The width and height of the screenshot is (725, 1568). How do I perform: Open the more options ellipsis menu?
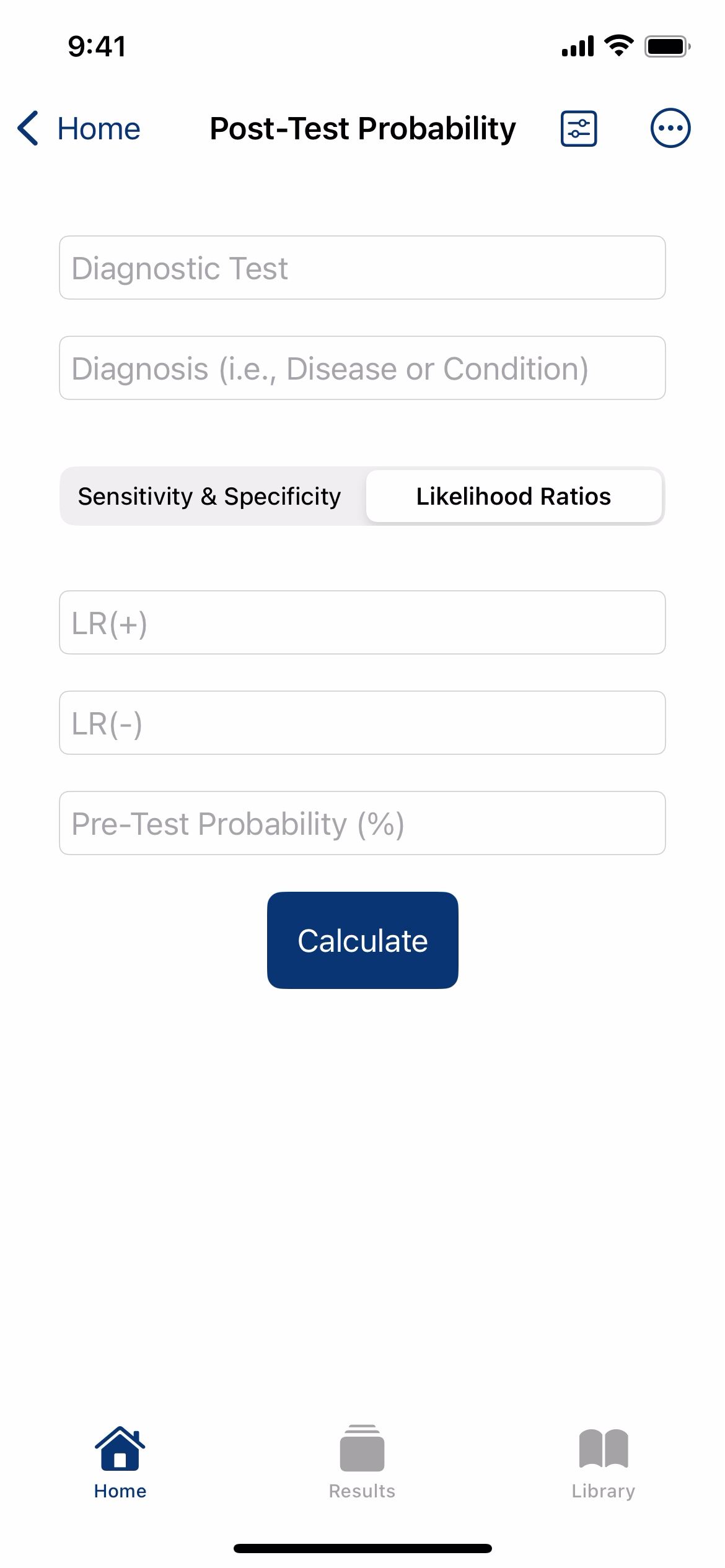tap(670, 128)
